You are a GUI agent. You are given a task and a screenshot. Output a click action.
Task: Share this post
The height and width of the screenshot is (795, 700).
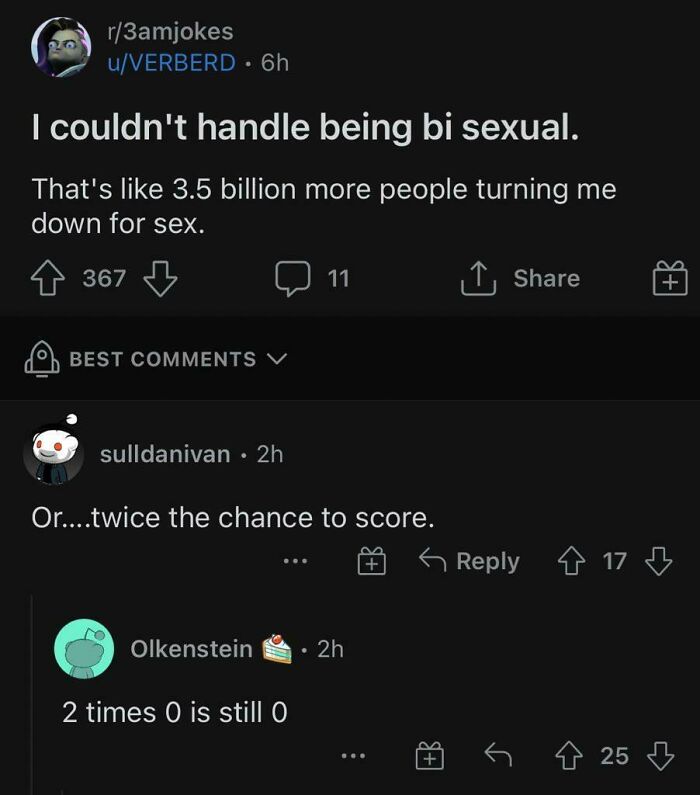click(519, 277)
